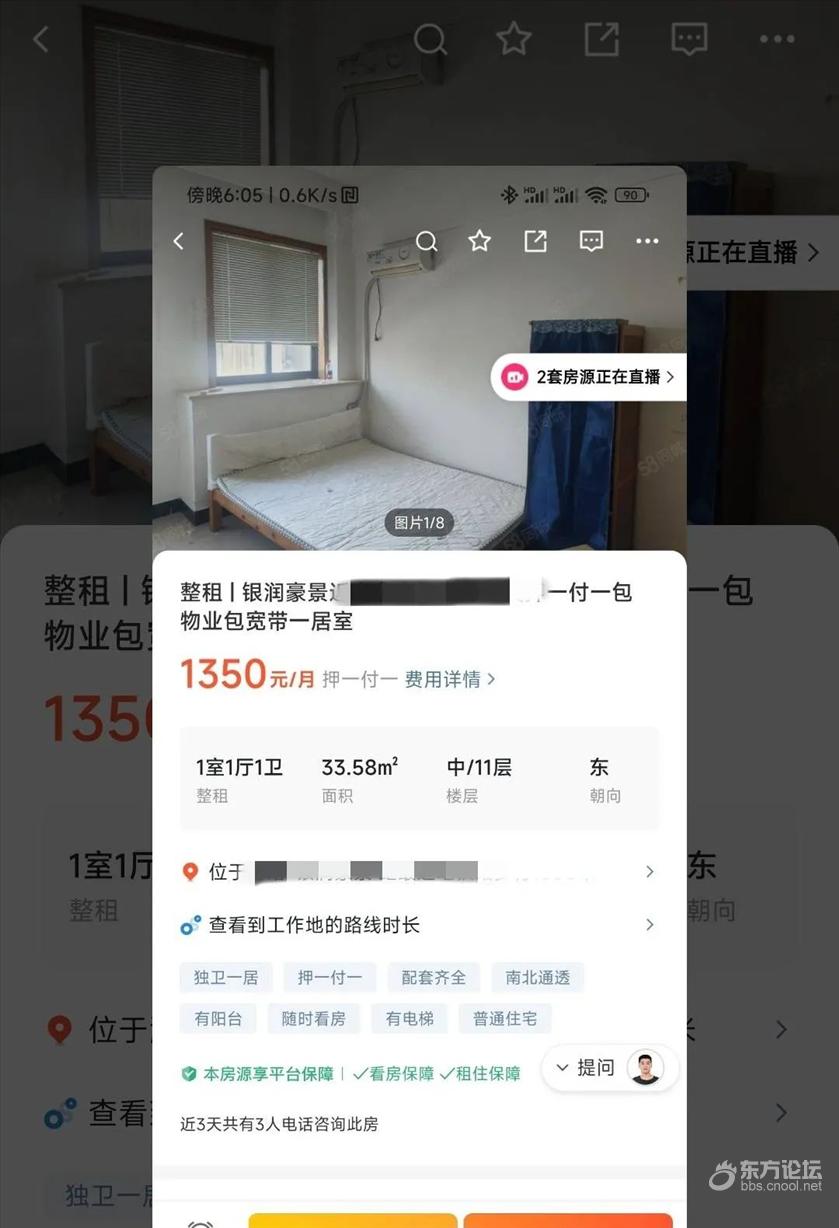Favorite this listing with the star icon
This screenshot has height=1228, width=839.
click(x=480, y=241)
